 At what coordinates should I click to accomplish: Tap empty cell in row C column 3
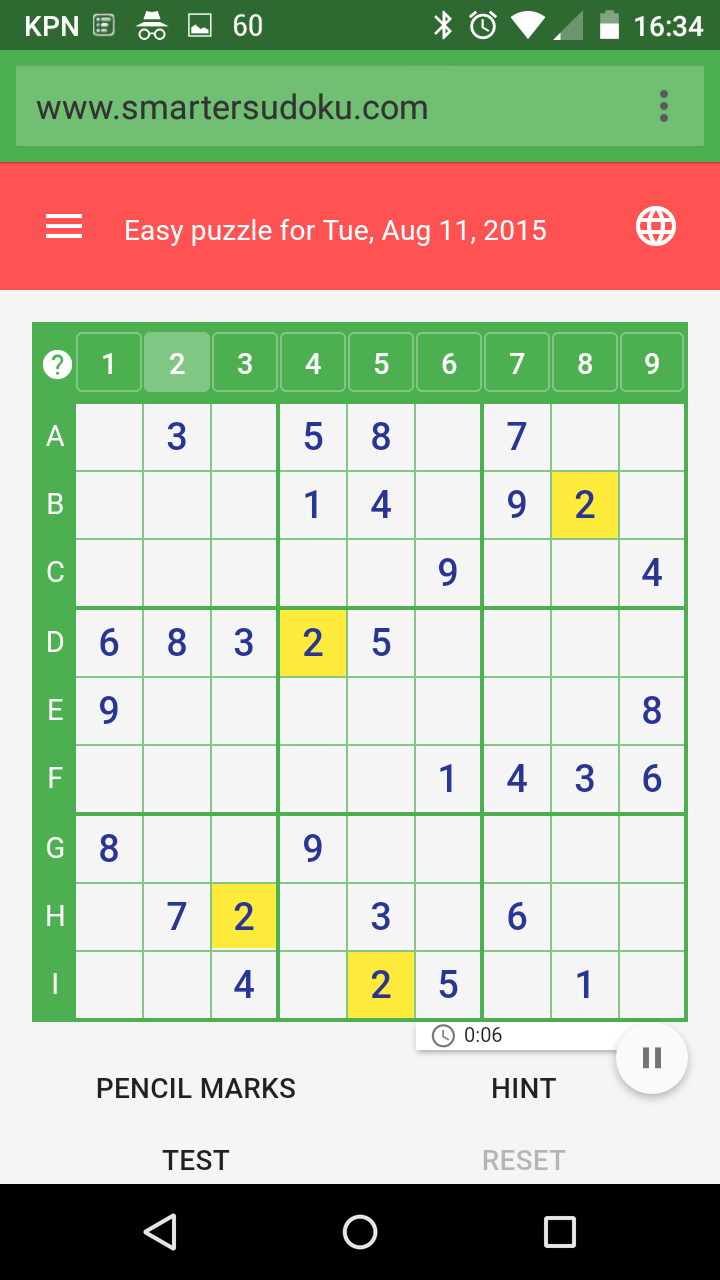(244, 573)
